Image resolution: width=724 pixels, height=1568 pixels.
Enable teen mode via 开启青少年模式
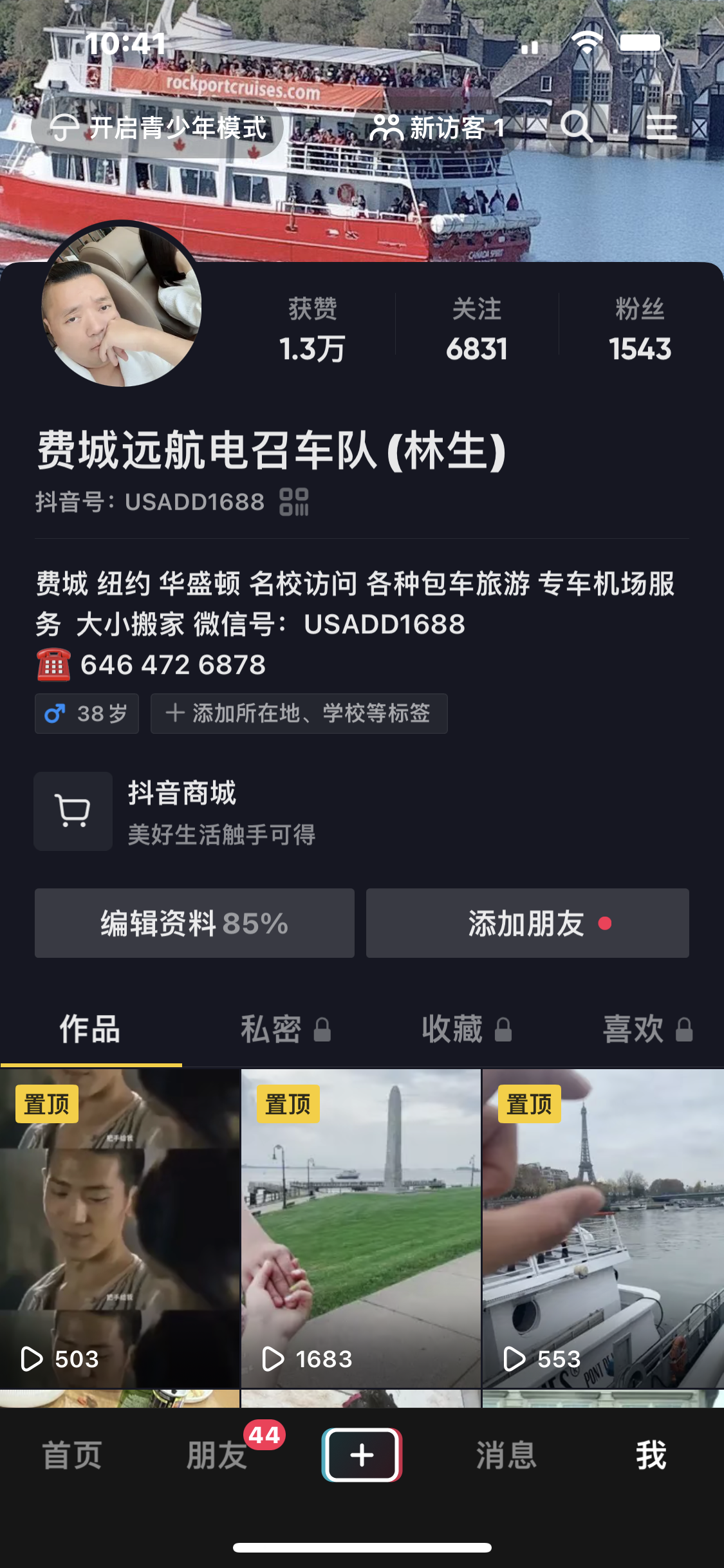pyautogui.click(x=158, y=128)
